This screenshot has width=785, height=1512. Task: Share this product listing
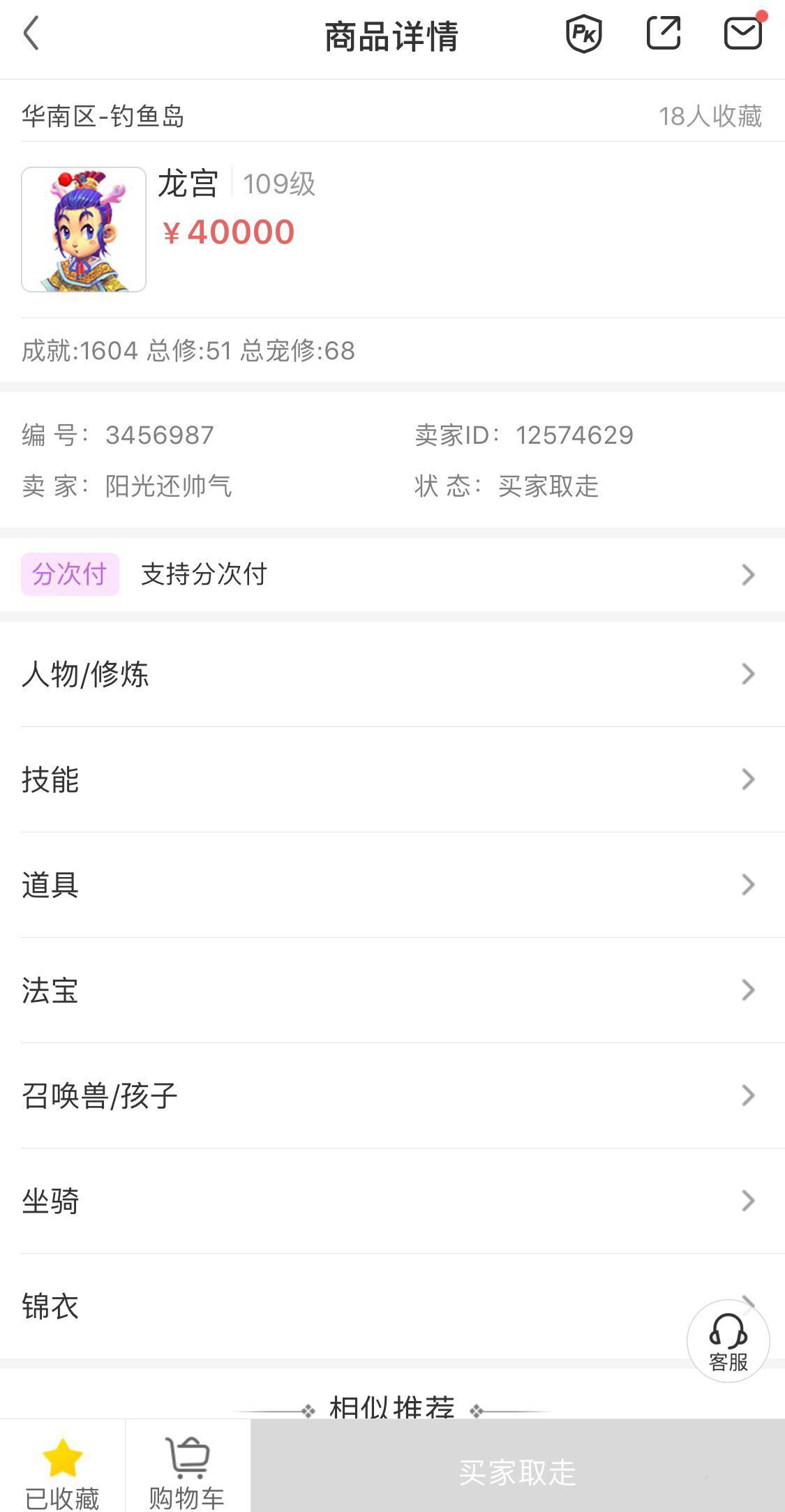pyautogui.click(x=663, y=33)
